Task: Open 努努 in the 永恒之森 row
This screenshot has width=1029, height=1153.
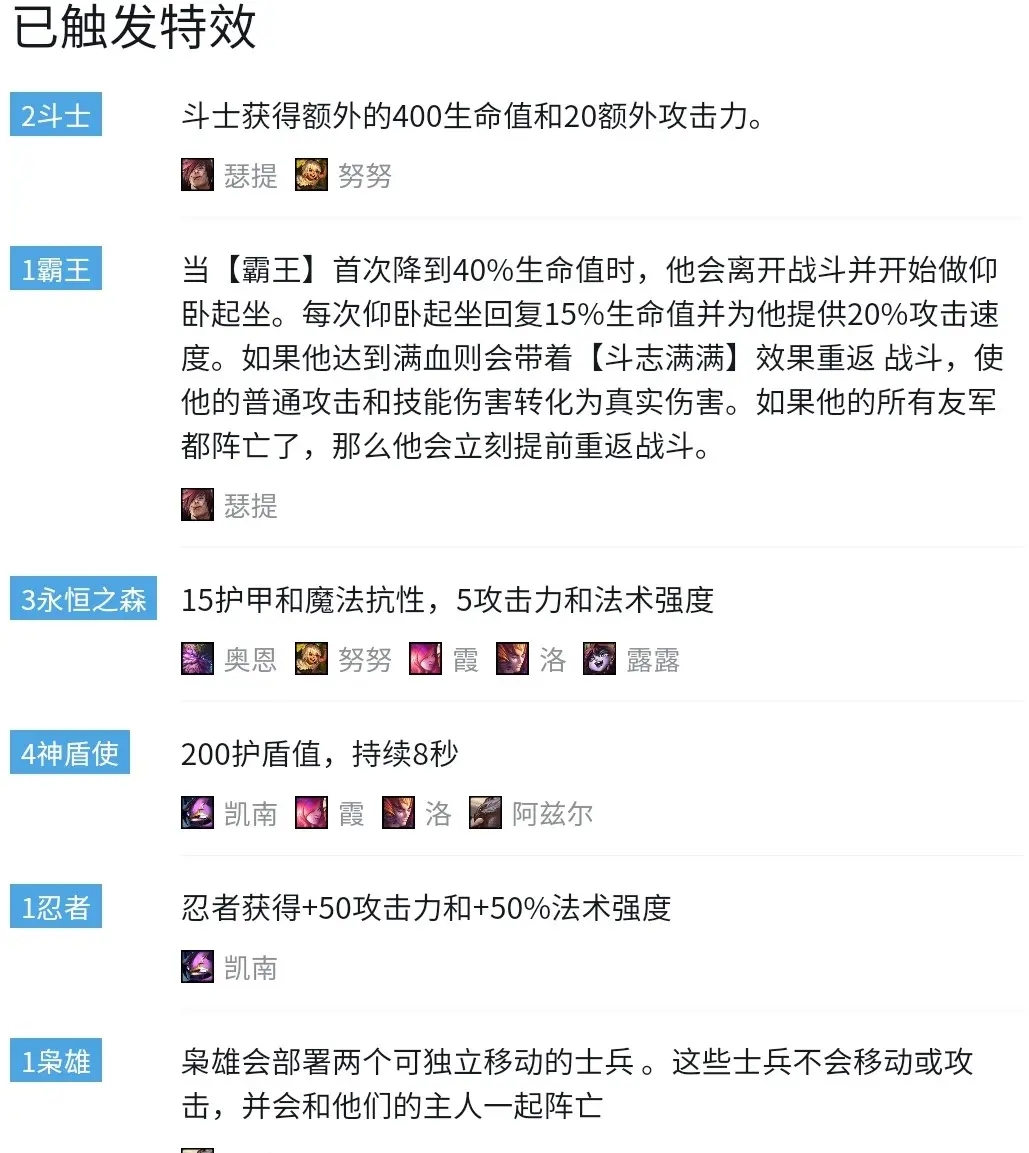Action: pos(344,660)
